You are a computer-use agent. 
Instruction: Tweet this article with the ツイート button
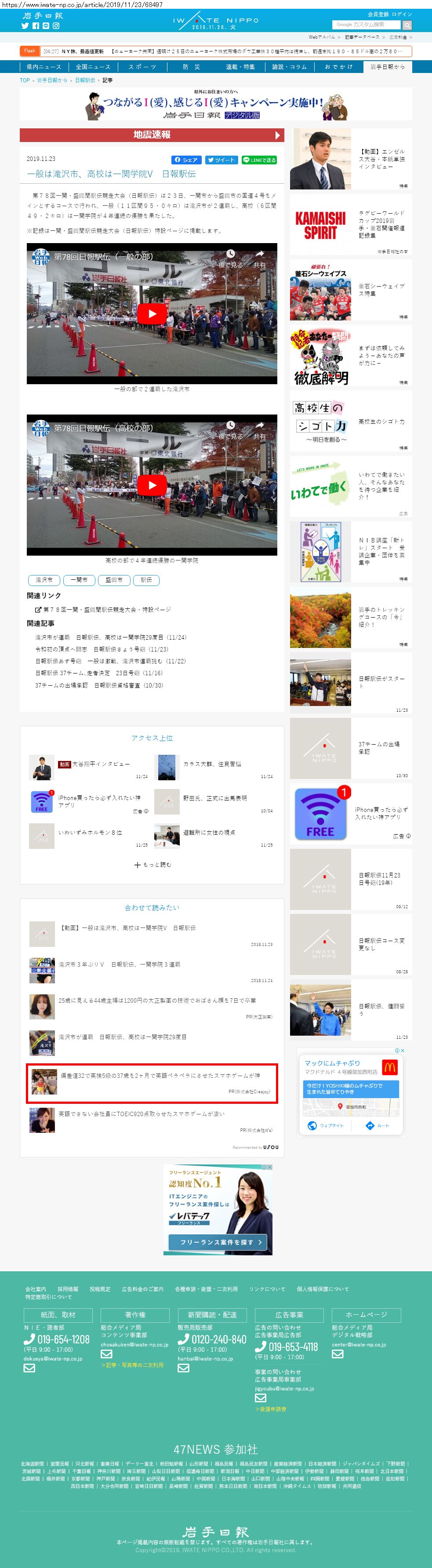tap(221, 160)
